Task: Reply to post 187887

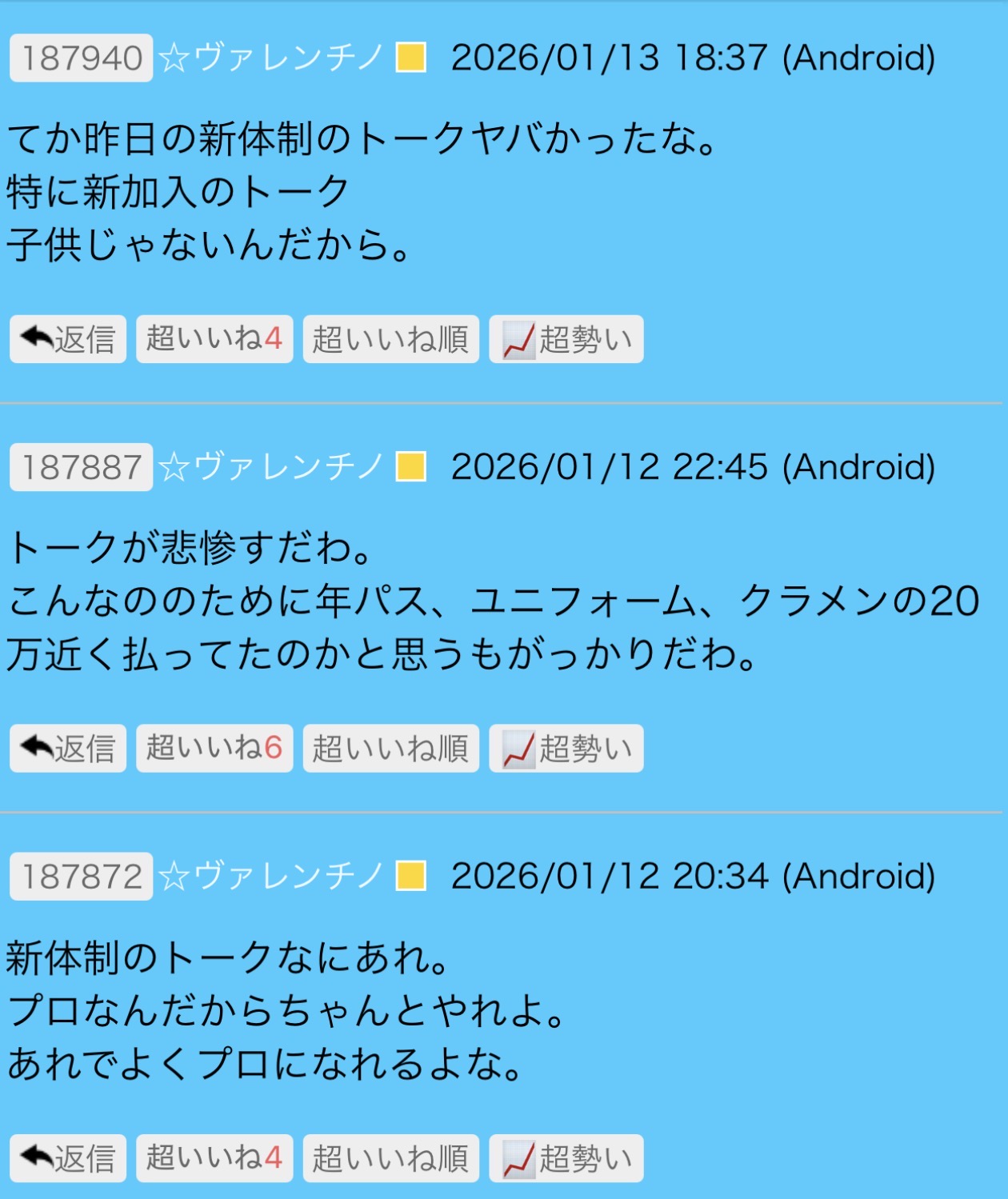Action: coord(68,749)
